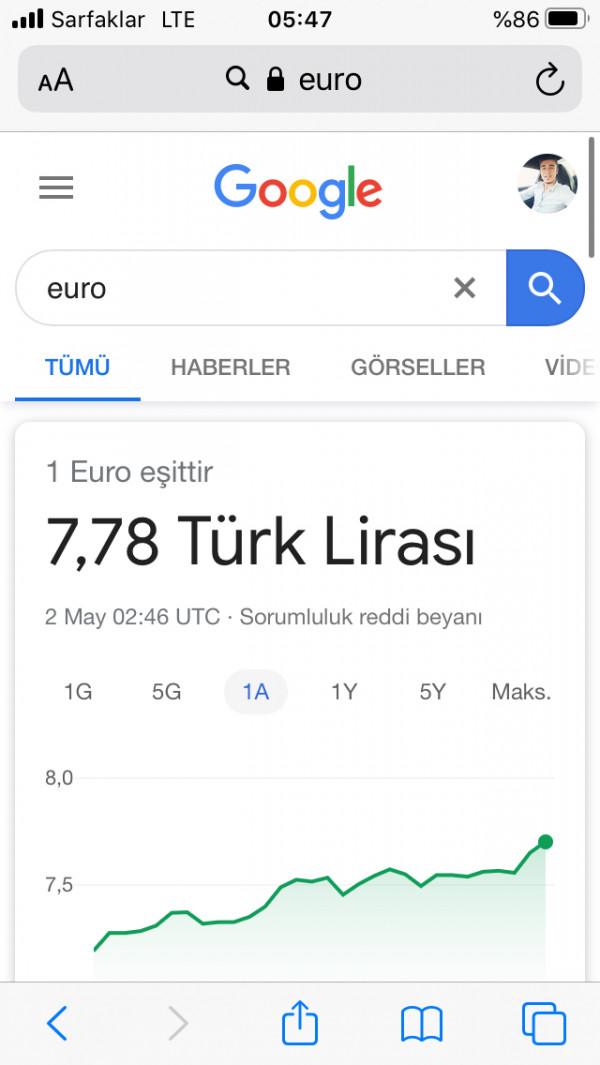Reload the page

point(549,80)
